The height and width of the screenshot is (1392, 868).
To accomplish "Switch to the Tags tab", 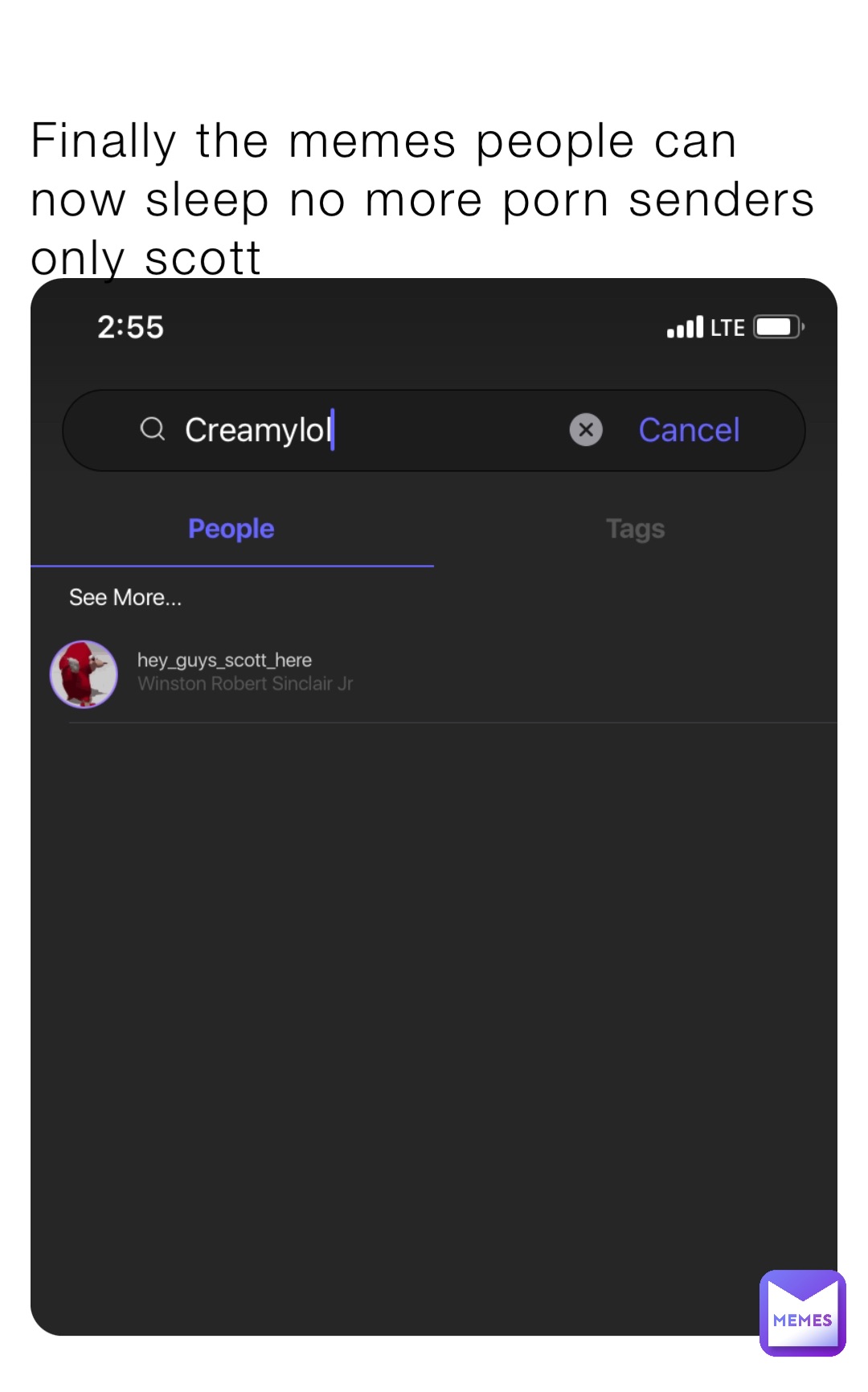I will click(635, 529).
